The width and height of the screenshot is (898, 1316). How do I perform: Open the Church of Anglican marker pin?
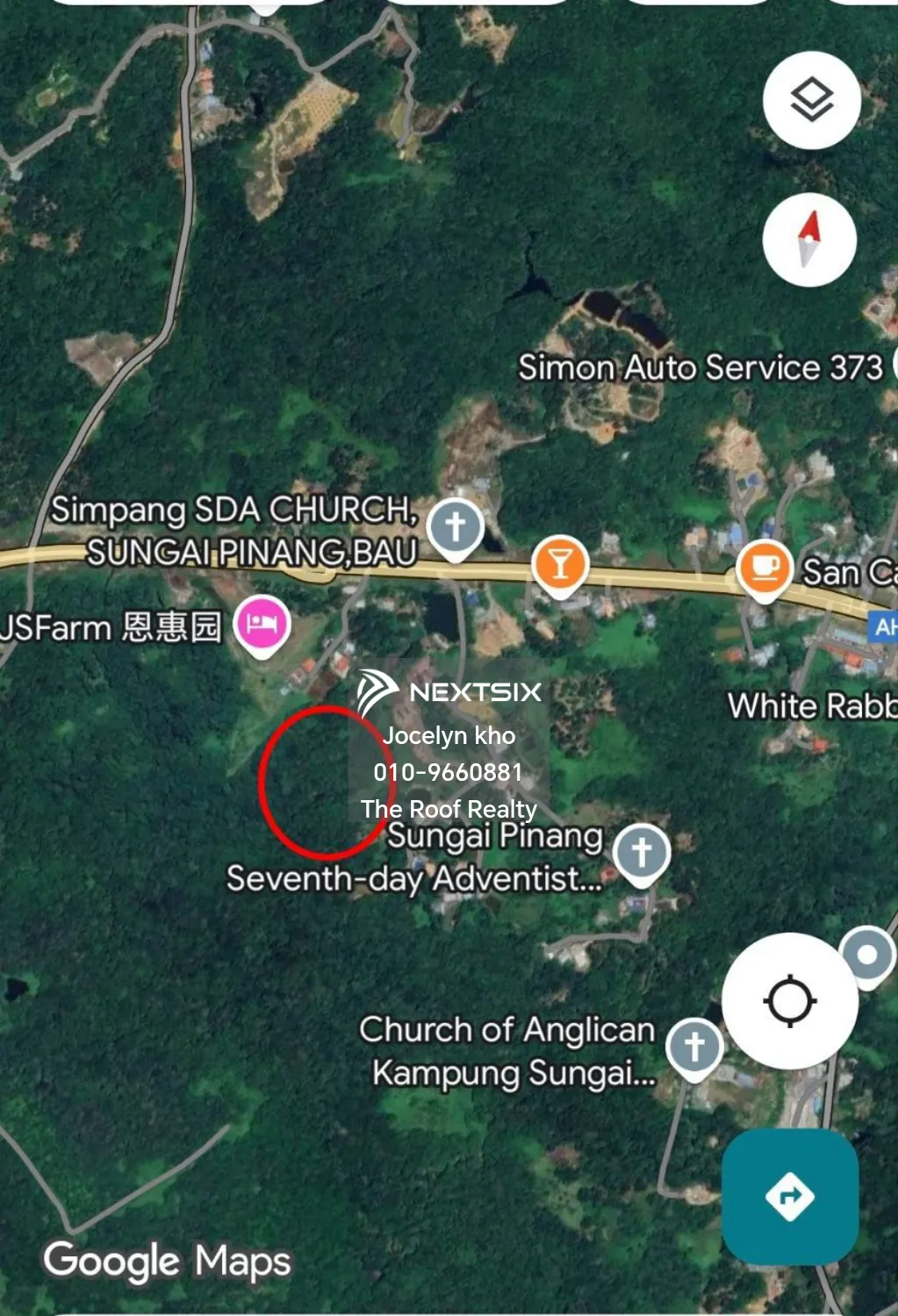tap(694, 1044)
